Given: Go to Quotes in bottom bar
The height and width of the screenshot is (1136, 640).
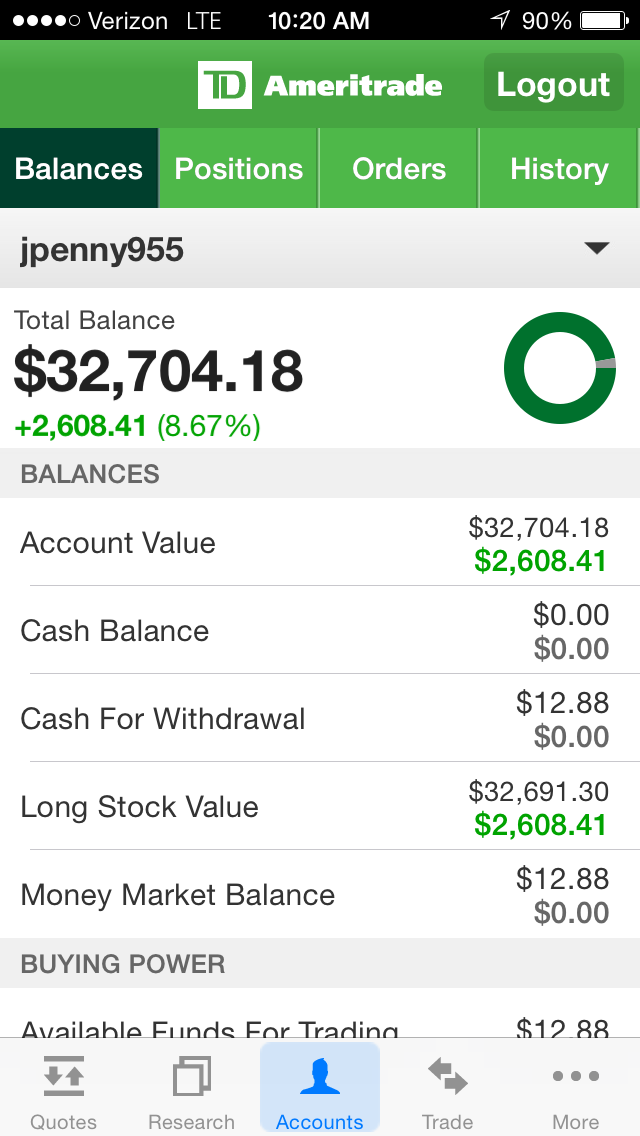Looking at the screenshot, I should [64, 1090].
